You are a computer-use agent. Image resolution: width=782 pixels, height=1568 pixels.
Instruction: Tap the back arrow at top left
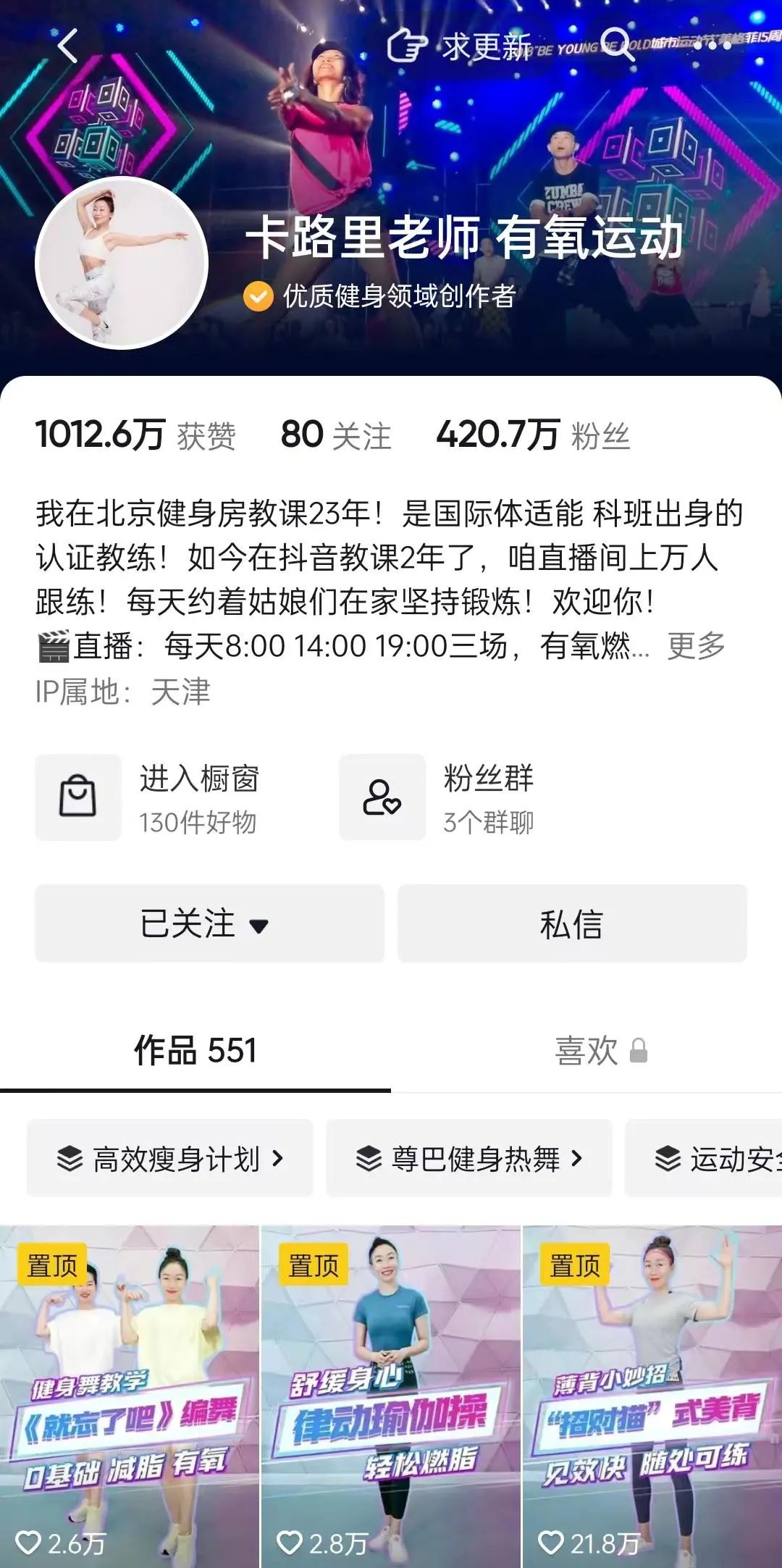point(65,45)
